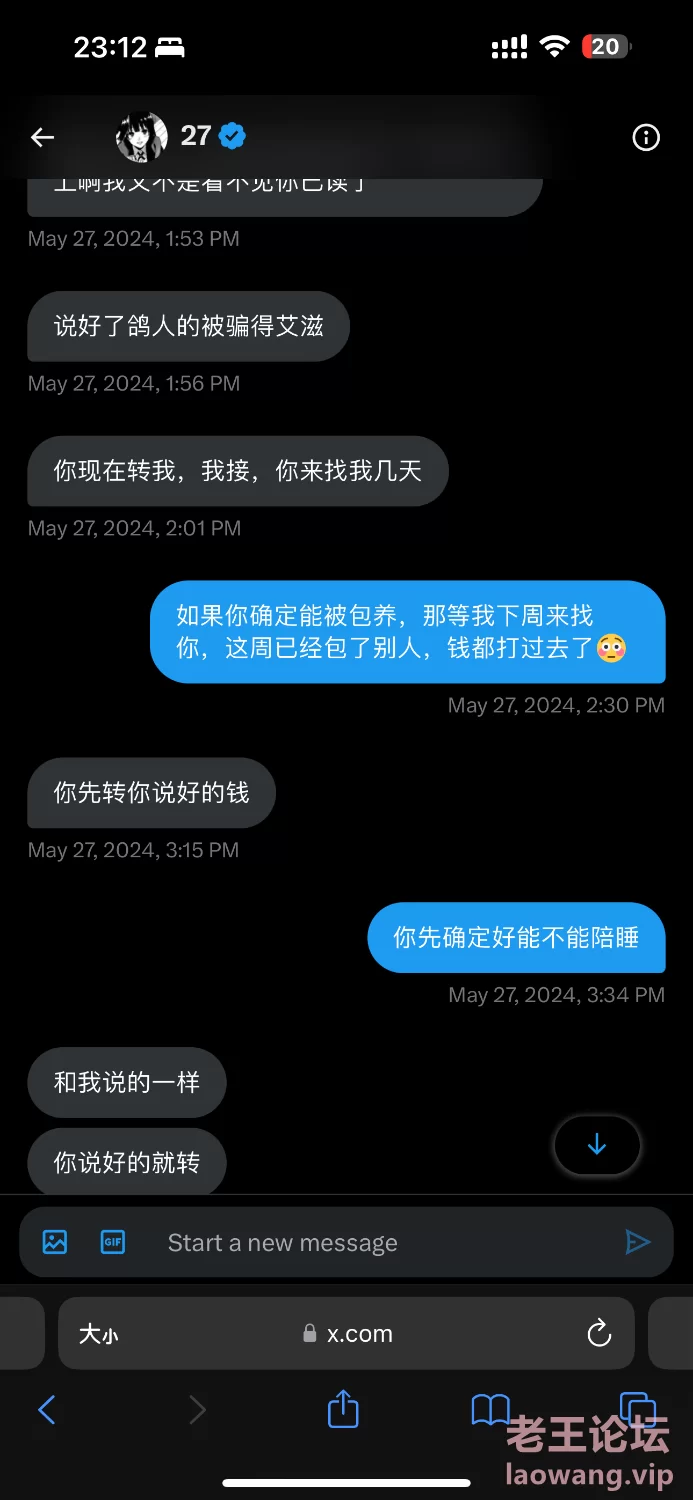Attach a photo to the message
The height and width of the screenshot is (1500, 693).
click(55, 1242)
